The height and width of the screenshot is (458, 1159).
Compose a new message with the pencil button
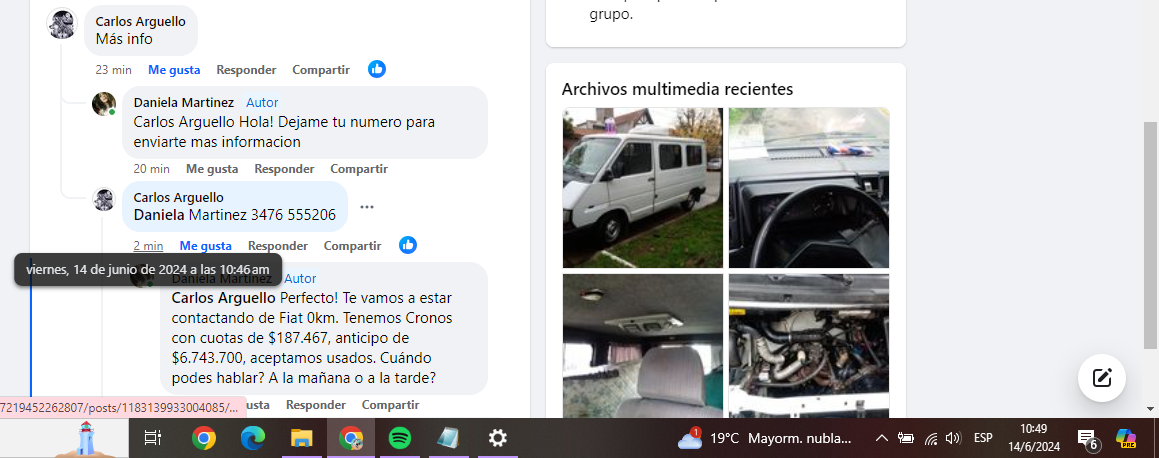coord(1101,377)
